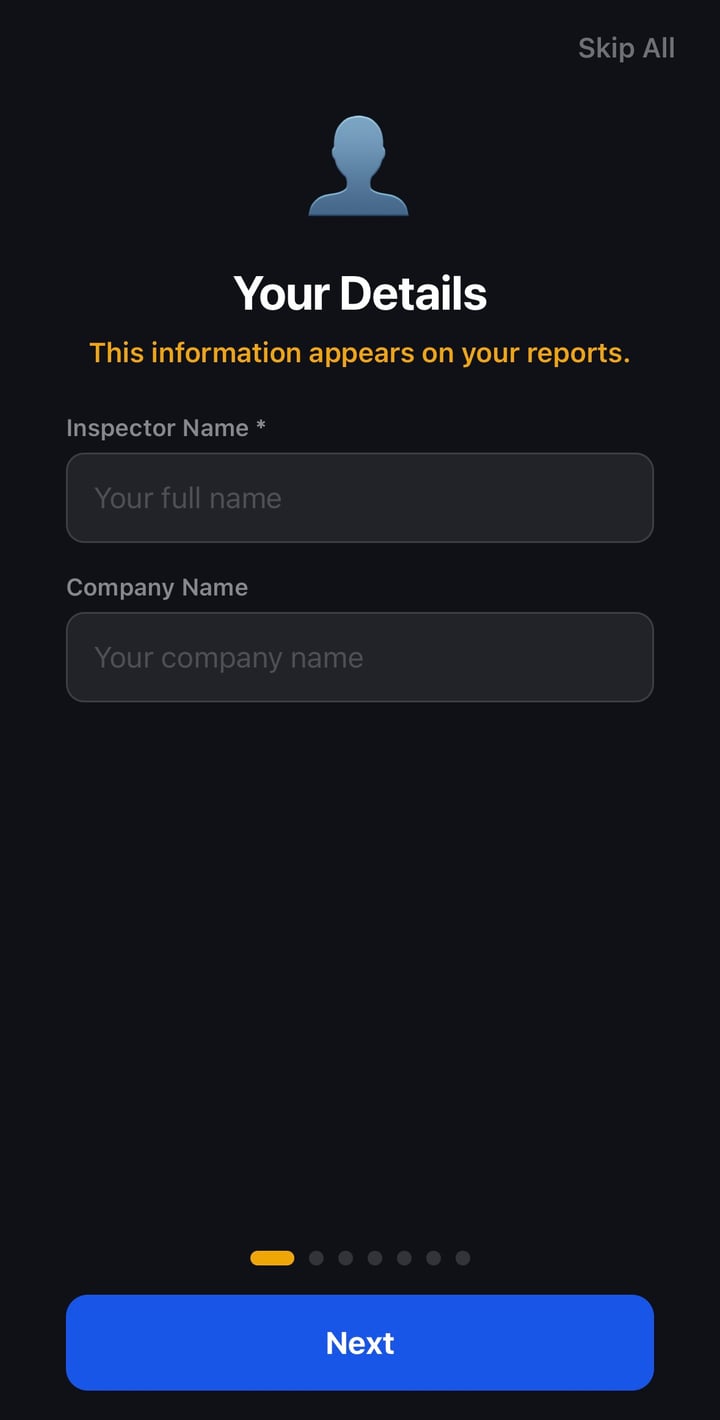
Task: Select the third page indicator dot
Action: pyautogui.click(x=345, y=1258)
